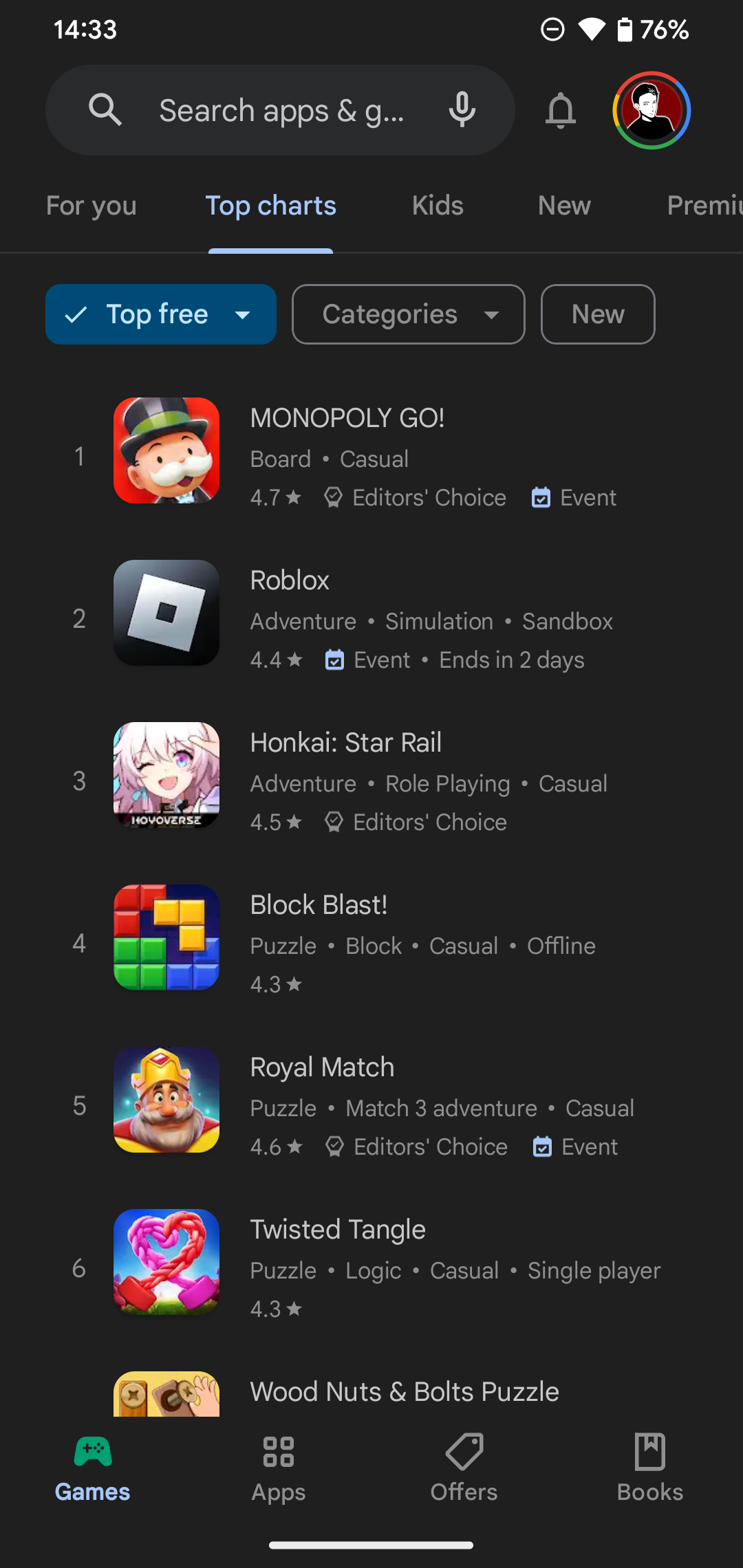Tap the Roblox game icon
This screenshot has width=743, height=1568.
[166, 612]
